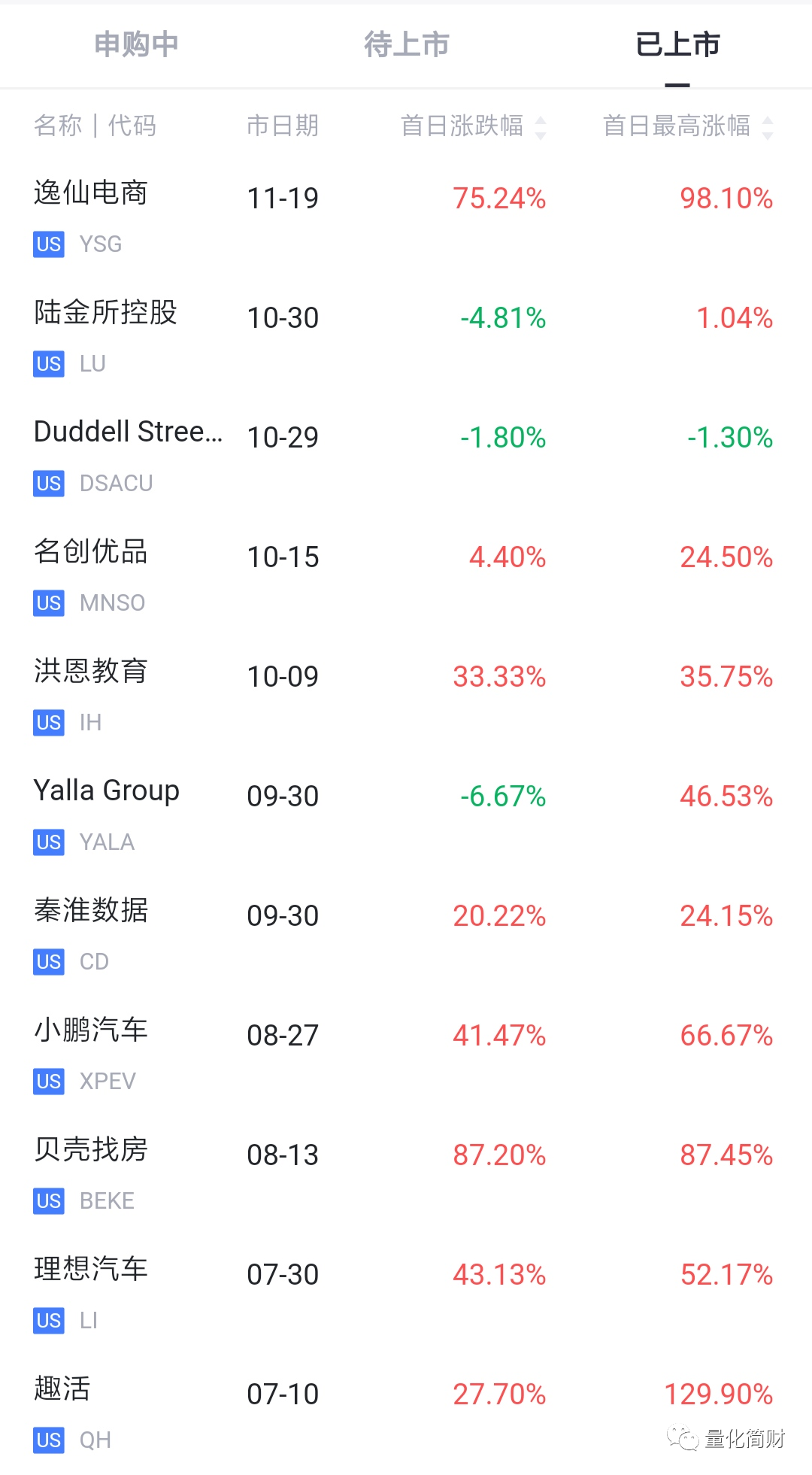Open the 小鹏汽车 XPEV stock row
This screenshot has width=812, height=1475.
pos(406,1054)
